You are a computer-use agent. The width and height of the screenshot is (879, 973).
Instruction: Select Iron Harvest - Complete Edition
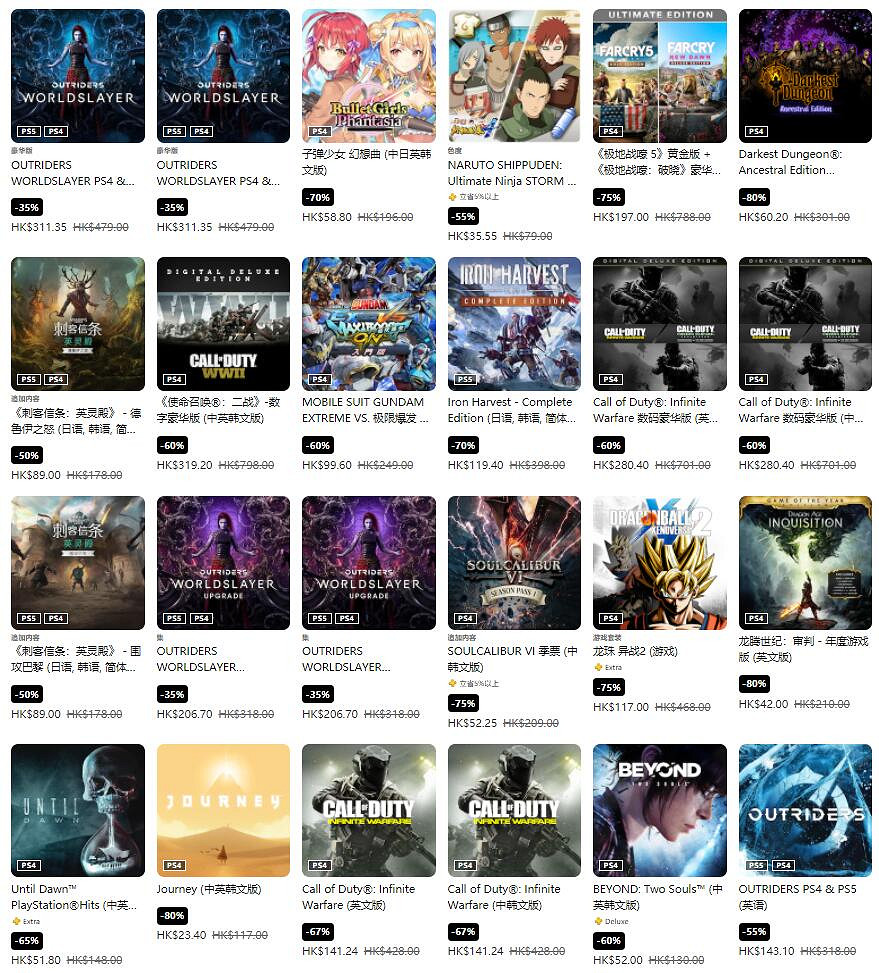(x=514, y=324)
